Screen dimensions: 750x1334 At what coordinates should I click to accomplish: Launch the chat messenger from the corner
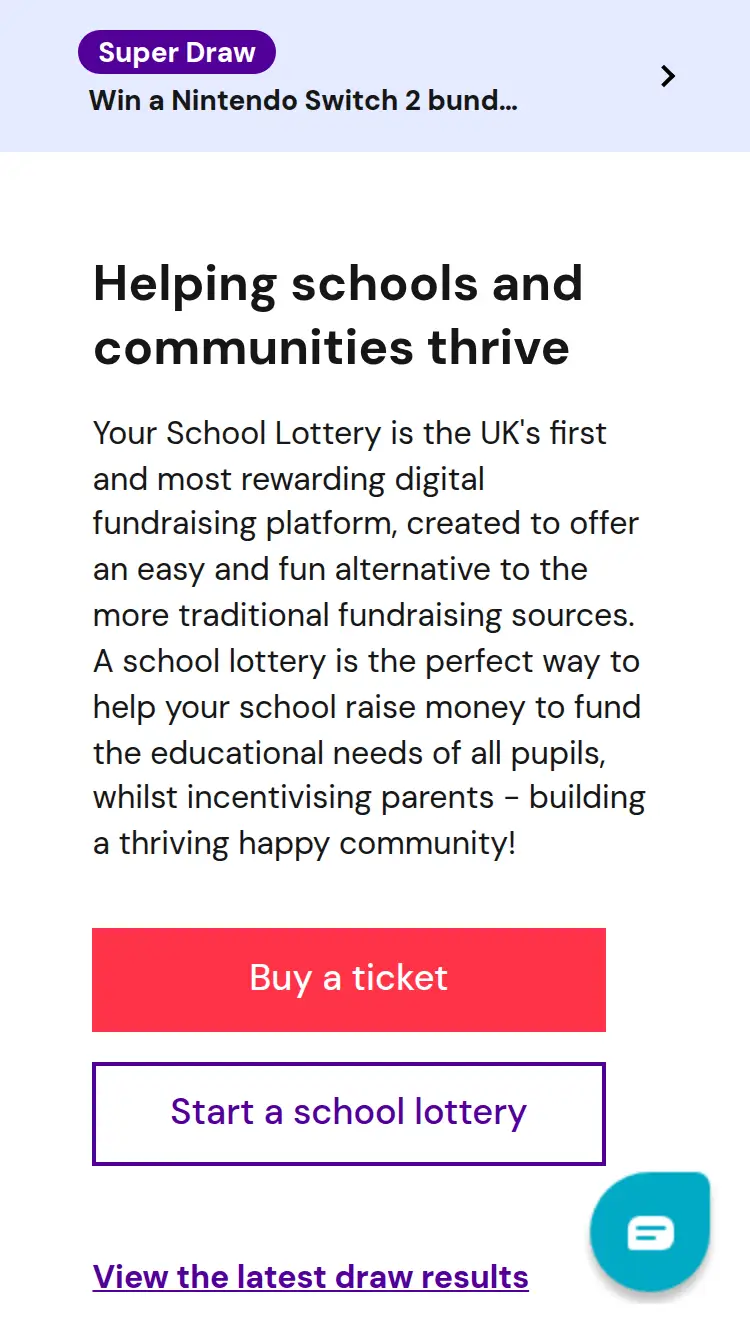click(x=650, y=1230)
